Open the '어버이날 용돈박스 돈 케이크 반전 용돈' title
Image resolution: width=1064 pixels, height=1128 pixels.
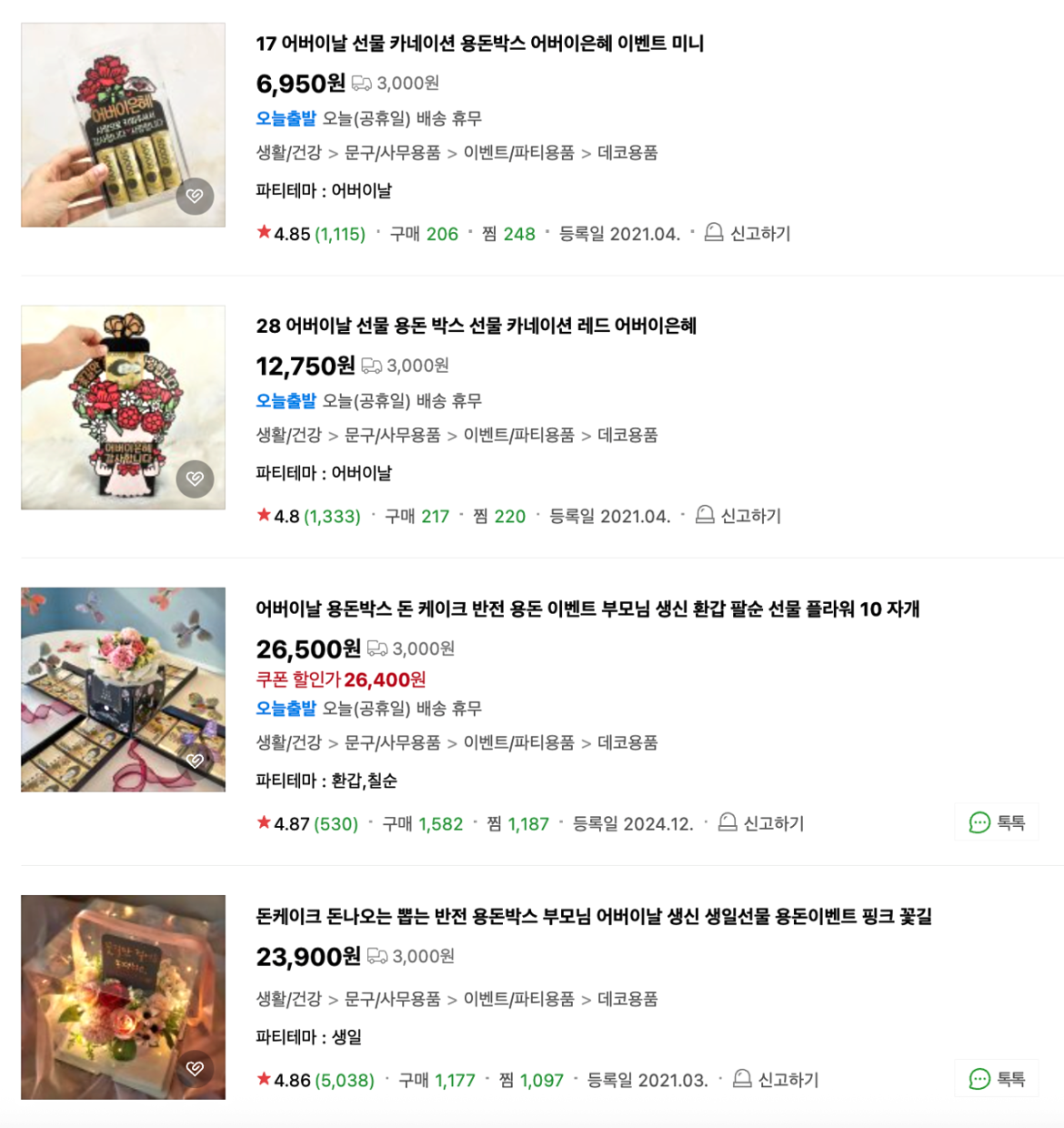click(x=587, y=609)
